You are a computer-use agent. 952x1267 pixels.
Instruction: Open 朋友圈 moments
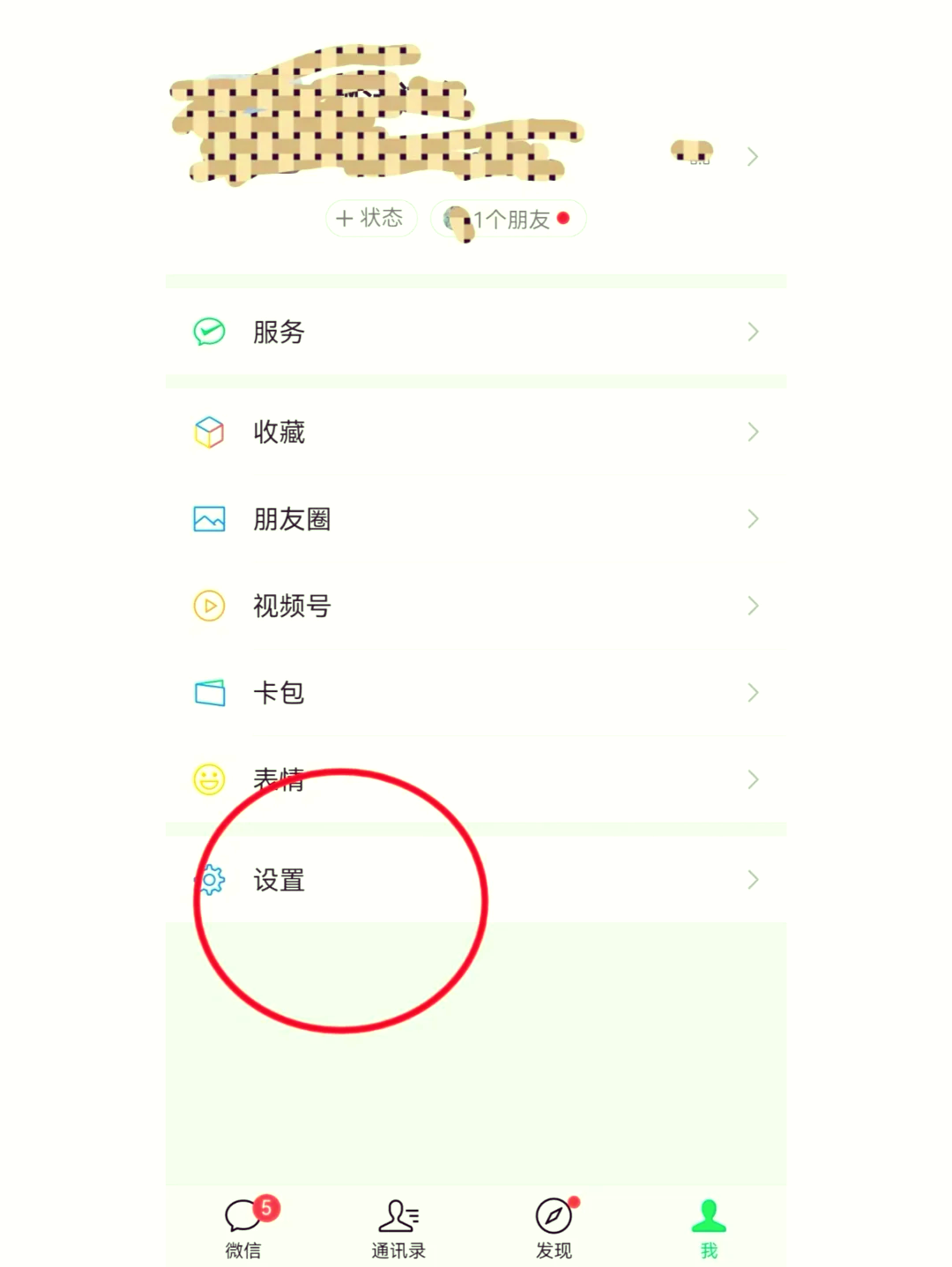[x=474, y=519]
